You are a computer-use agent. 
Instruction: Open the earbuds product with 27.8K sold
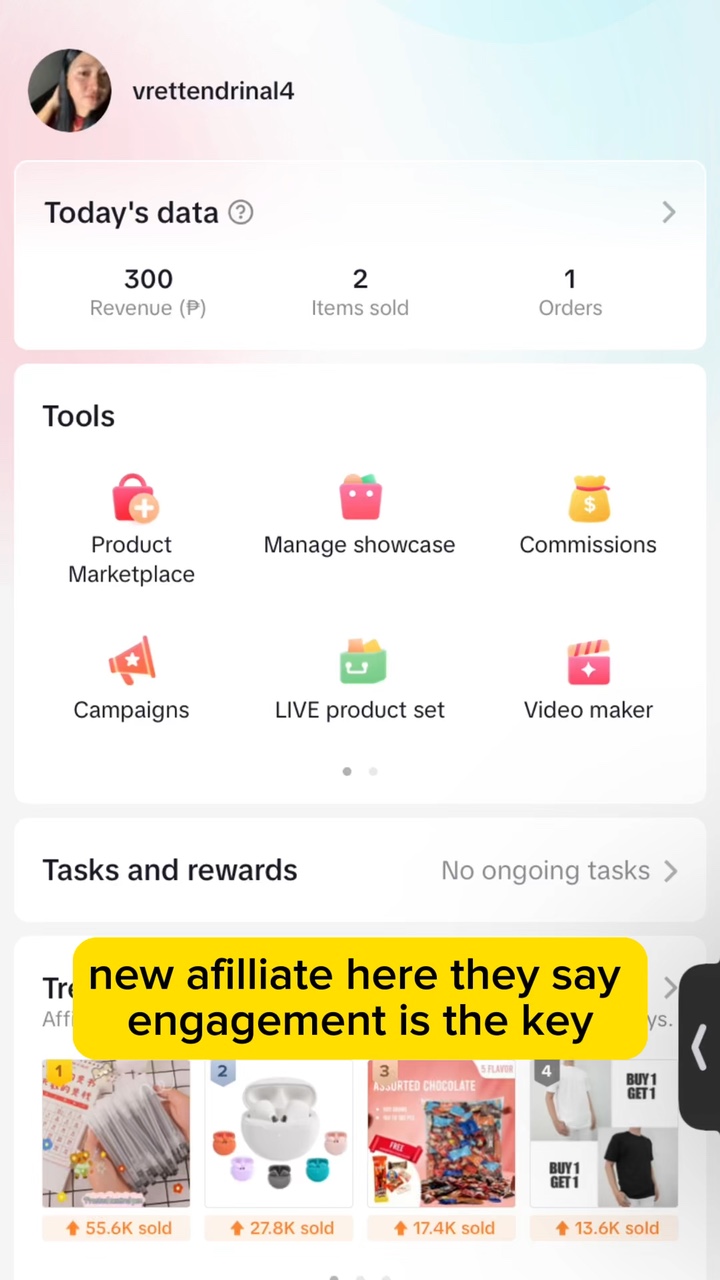pos(278,1134)
